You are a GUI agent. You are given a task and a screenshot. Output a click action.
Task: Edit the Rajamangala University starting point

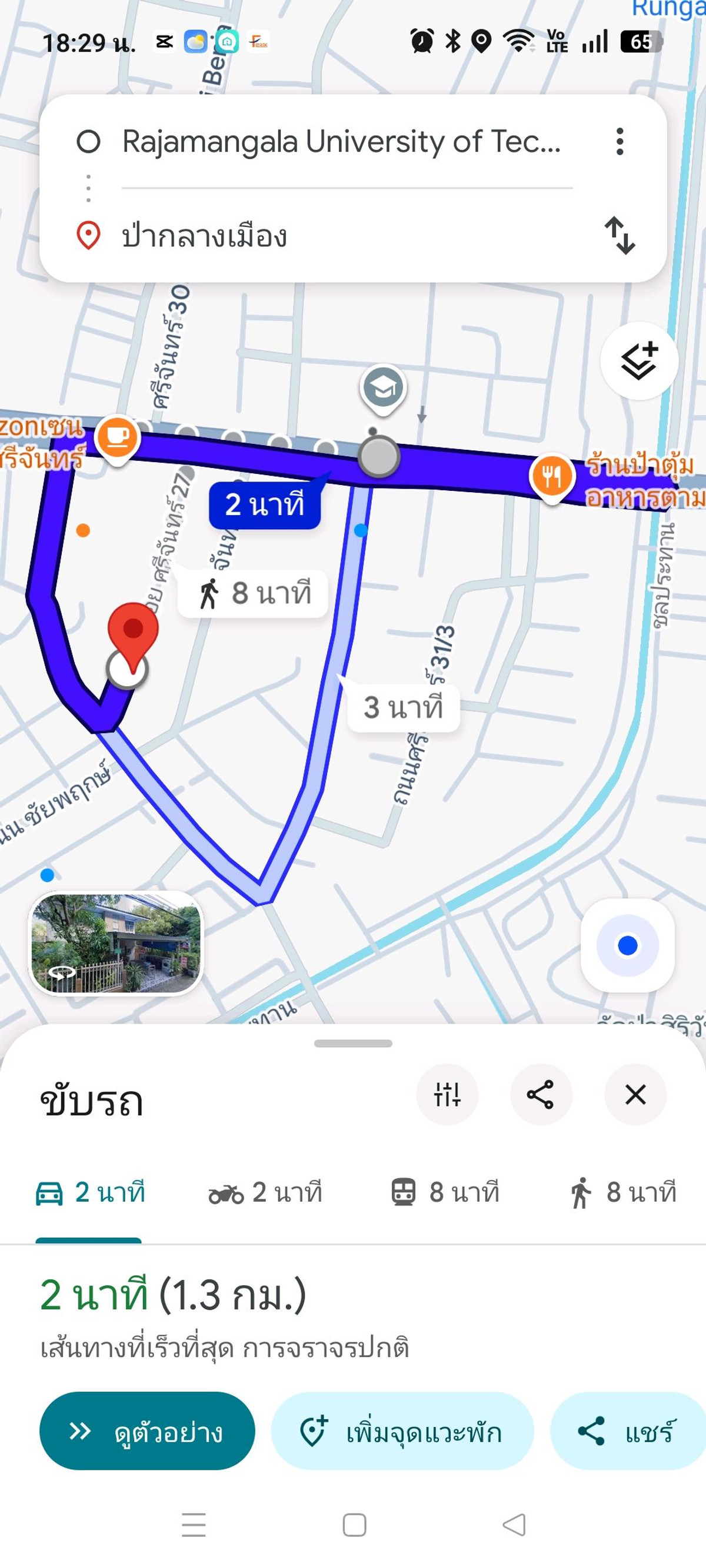coord(341,142)
